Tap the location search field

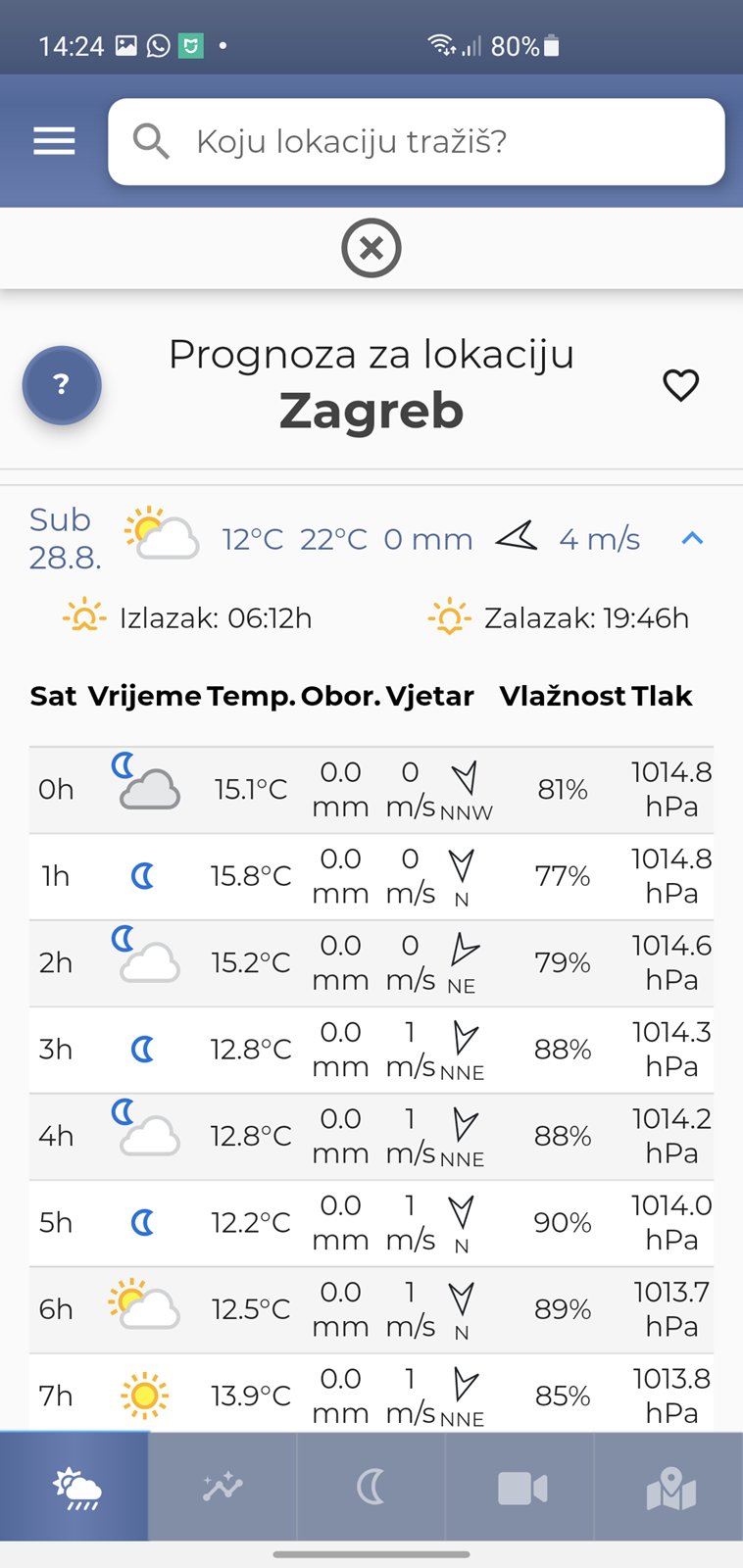click(416, 141)
